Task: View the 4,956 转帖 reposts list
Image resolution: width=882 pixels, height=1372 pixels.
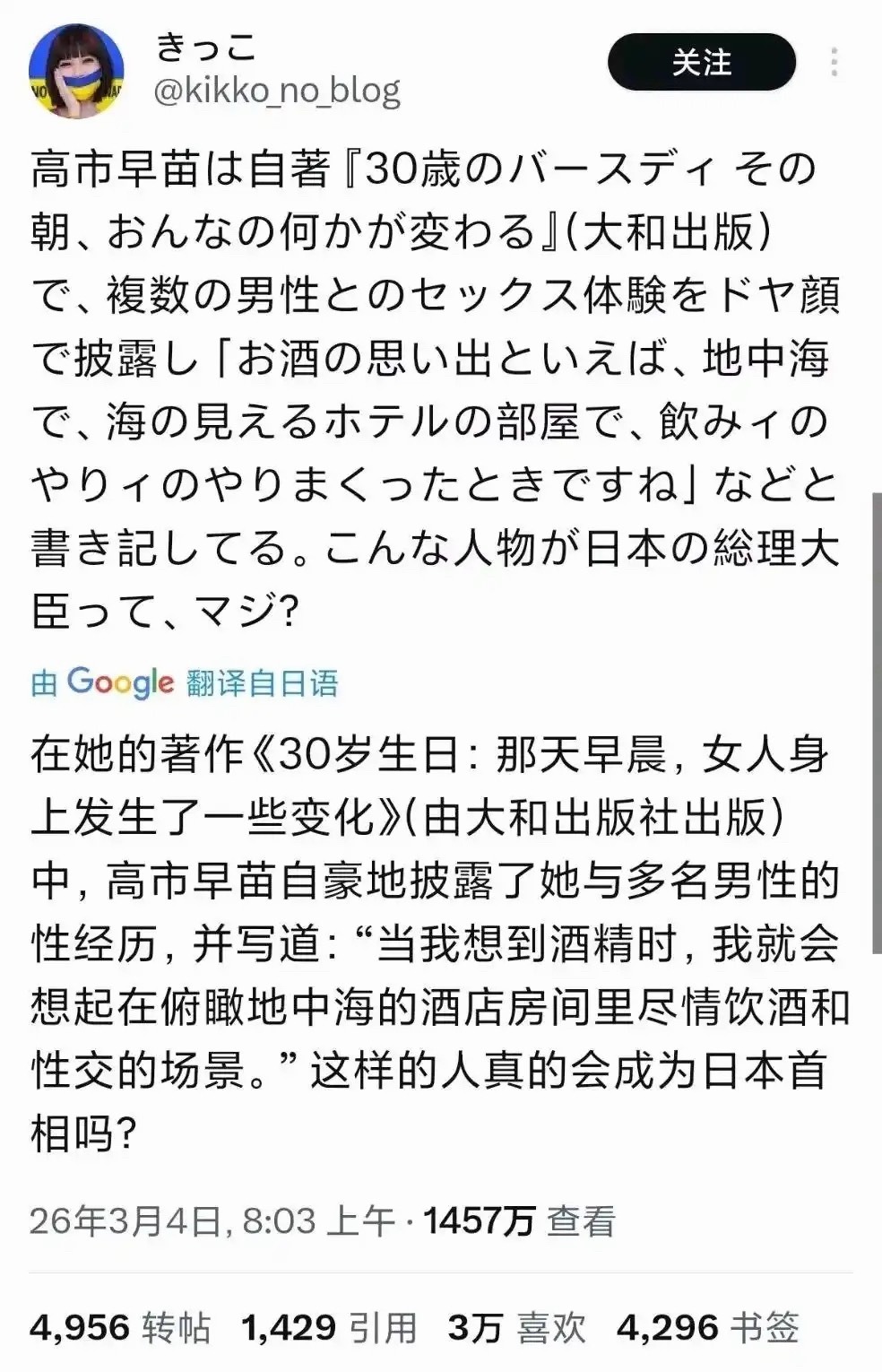Action: coord(120,1327)
